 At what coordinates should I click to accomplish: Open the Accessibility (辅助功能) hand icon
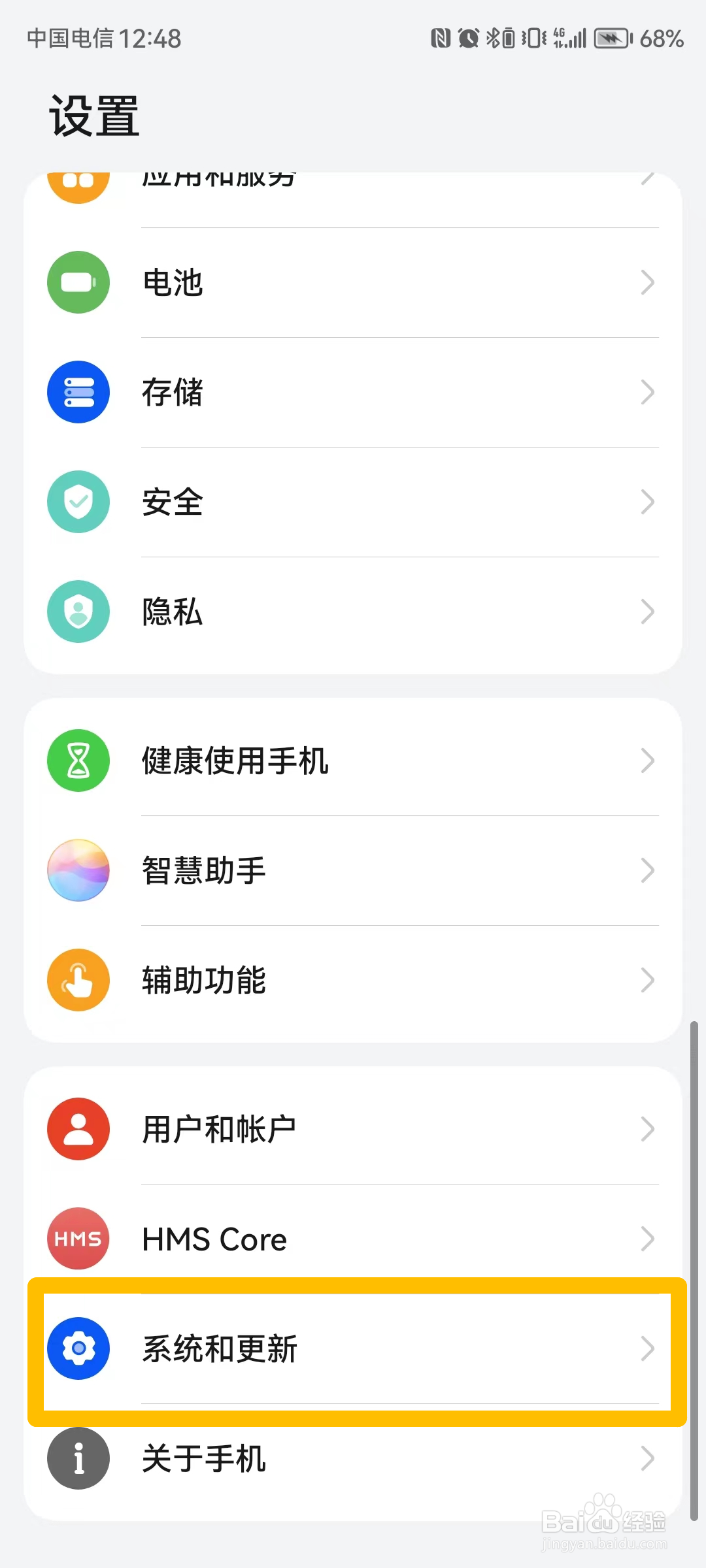pos(78,979)
